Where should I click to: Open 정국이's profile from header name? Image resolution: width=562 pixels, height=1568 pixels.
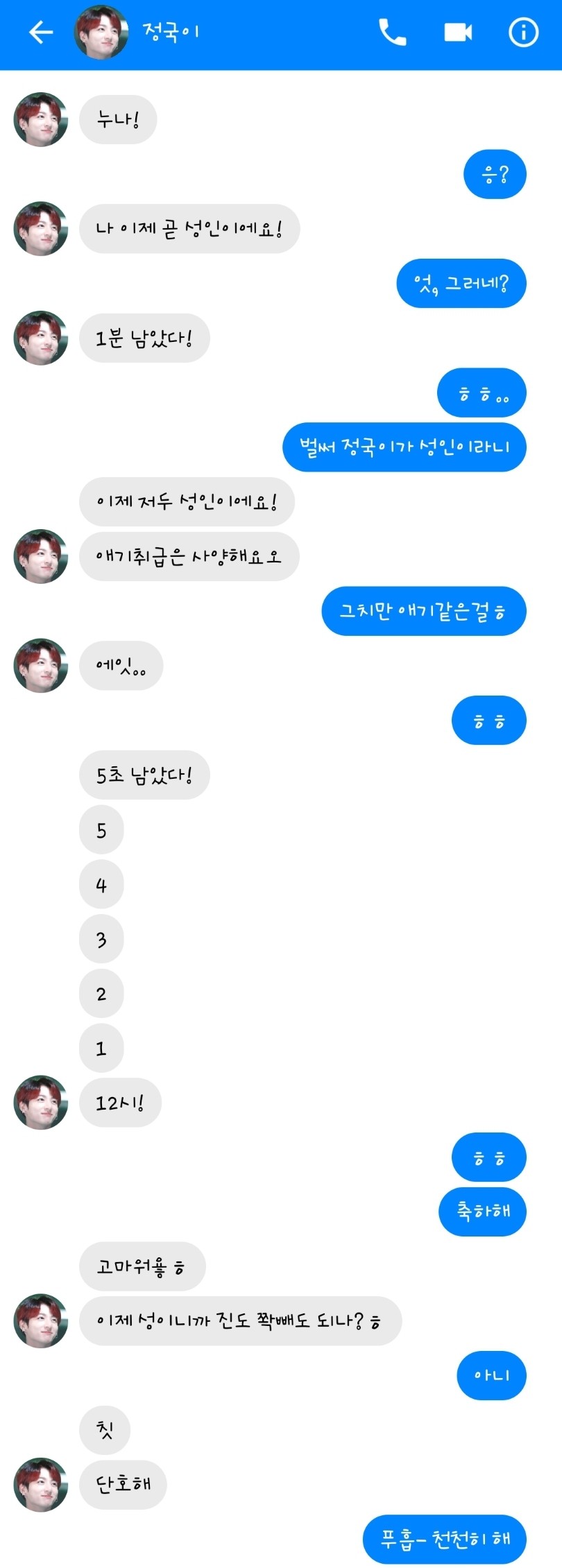coord(171,32)
